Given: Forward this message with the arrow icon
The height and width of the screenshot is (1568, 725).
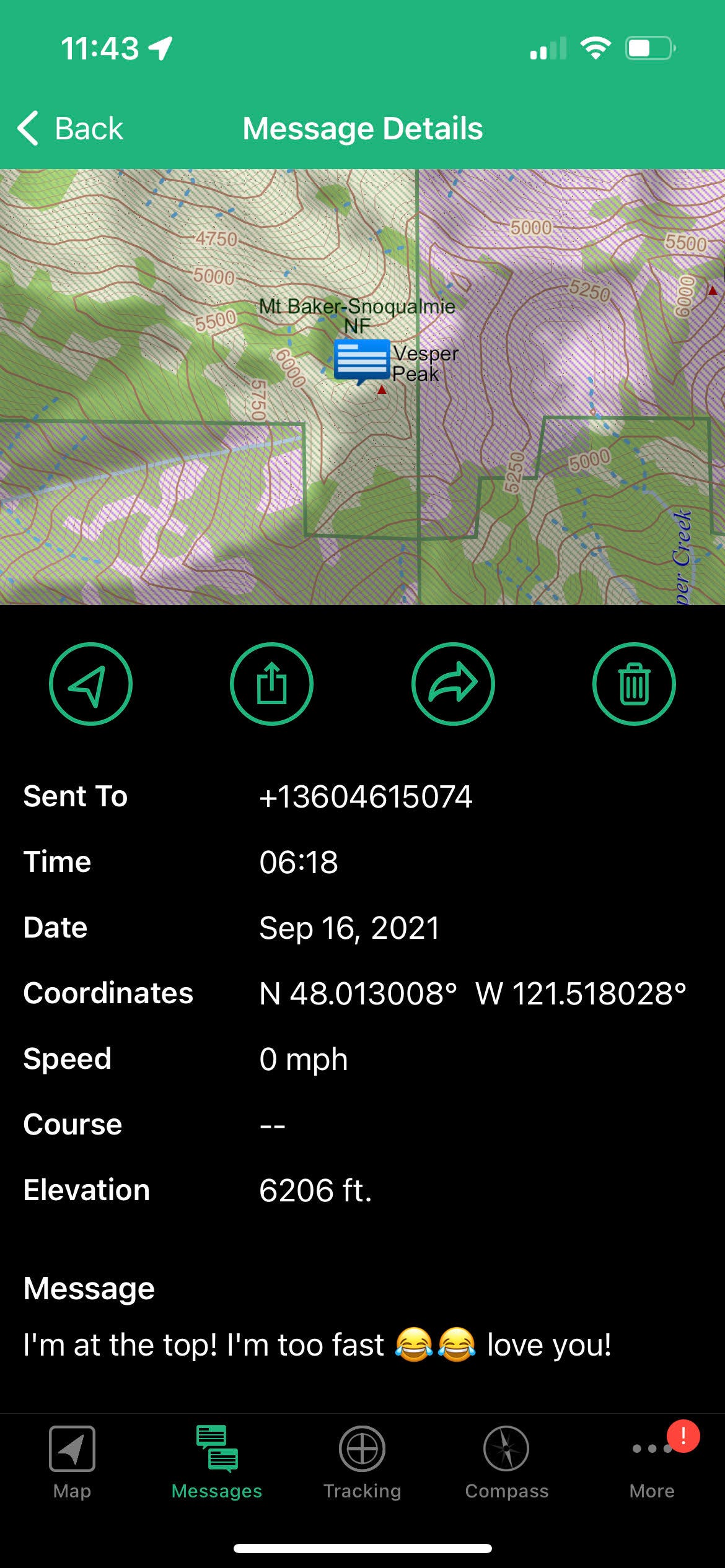Looking at the screenshot, I should tap(453, 684).
